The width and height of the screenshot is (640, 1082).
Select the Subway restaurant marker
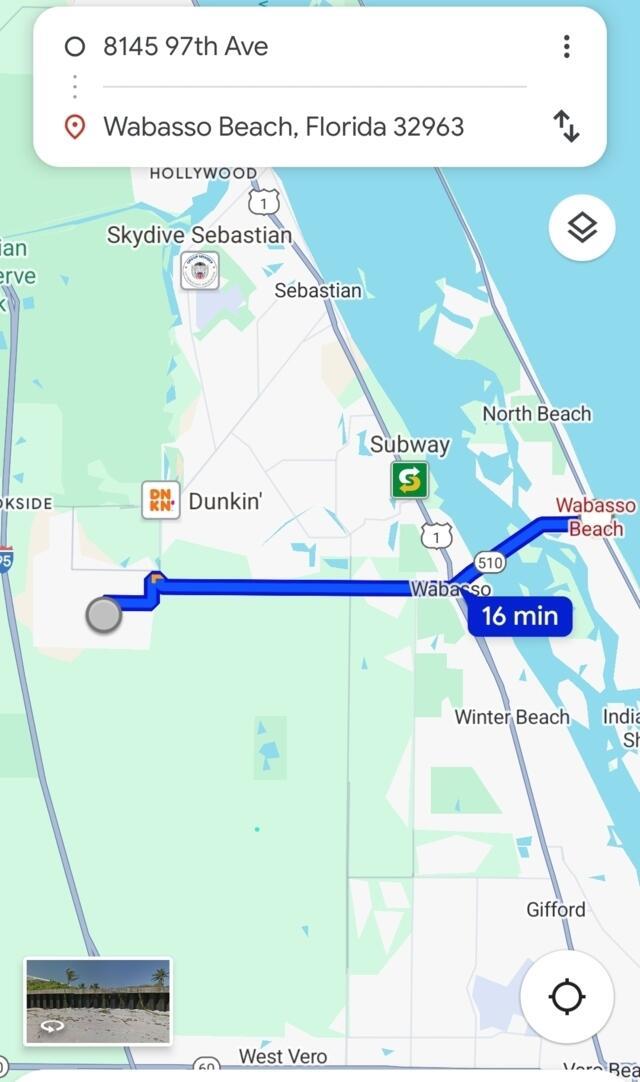[409, 479]
